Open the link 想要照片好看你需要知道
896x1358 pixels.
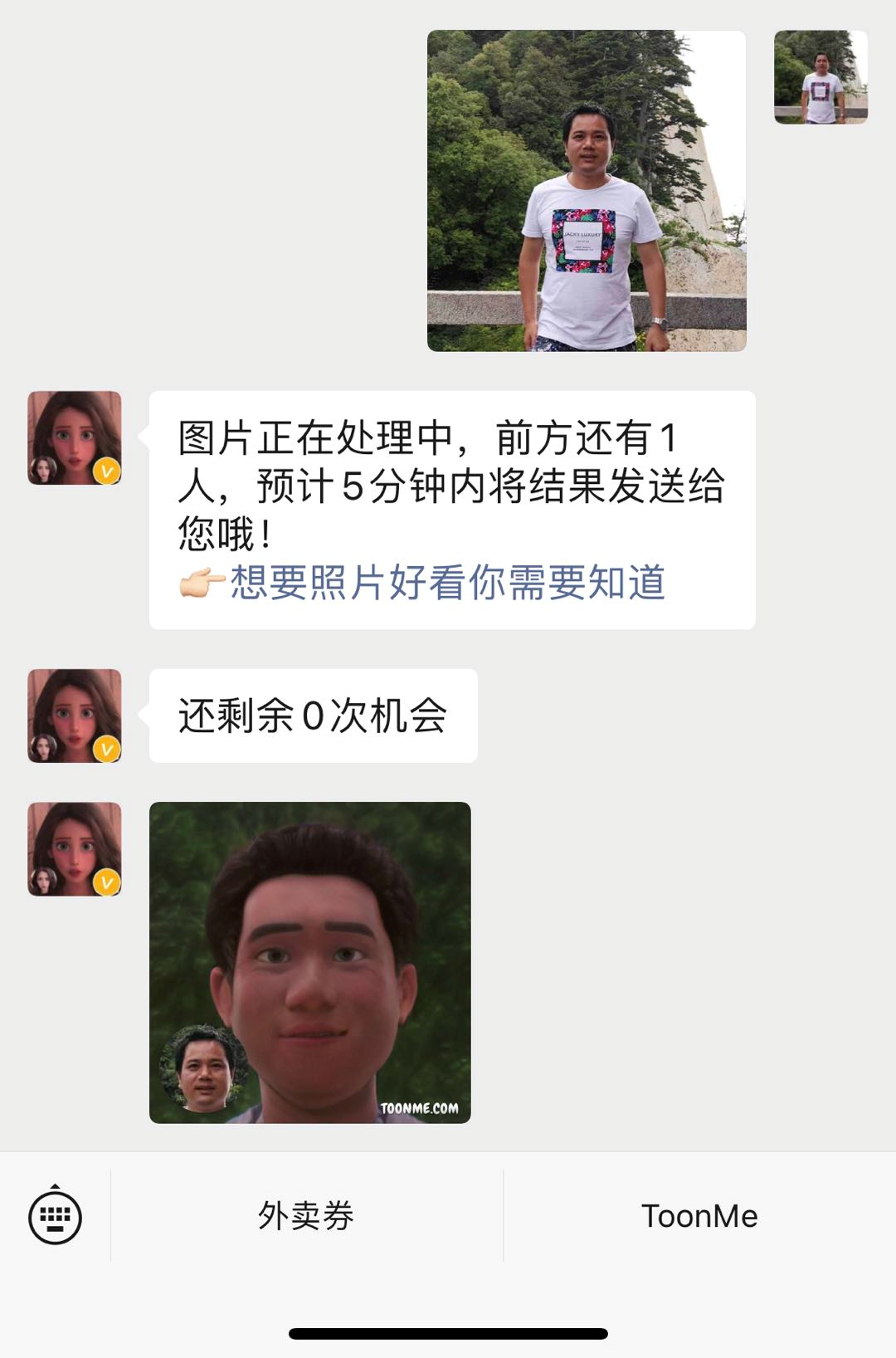click(x=447, y=583)
